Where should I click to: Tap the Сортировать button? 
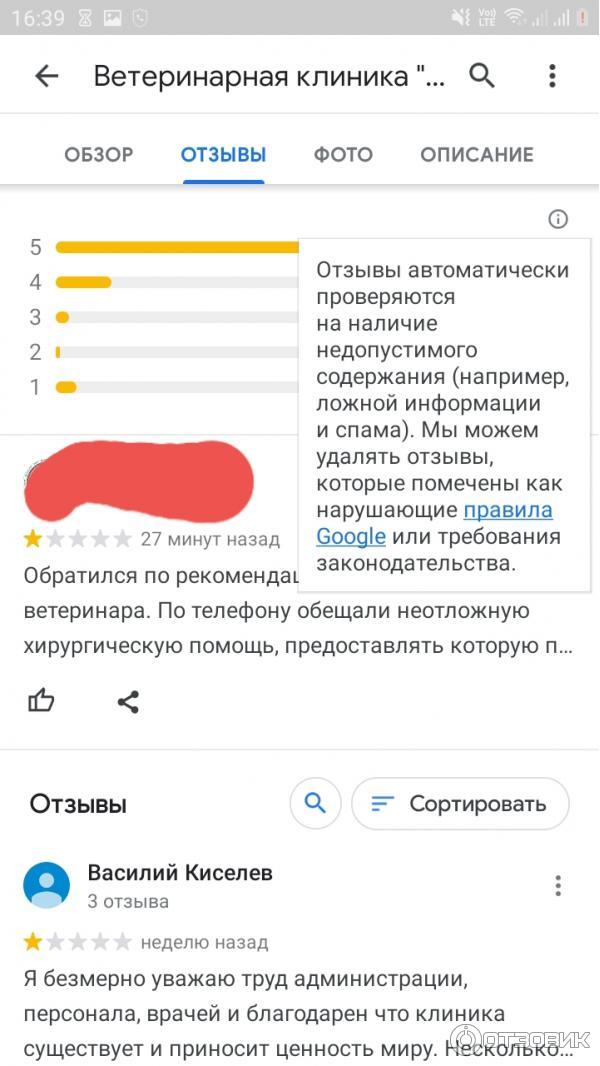pos(460,804)
